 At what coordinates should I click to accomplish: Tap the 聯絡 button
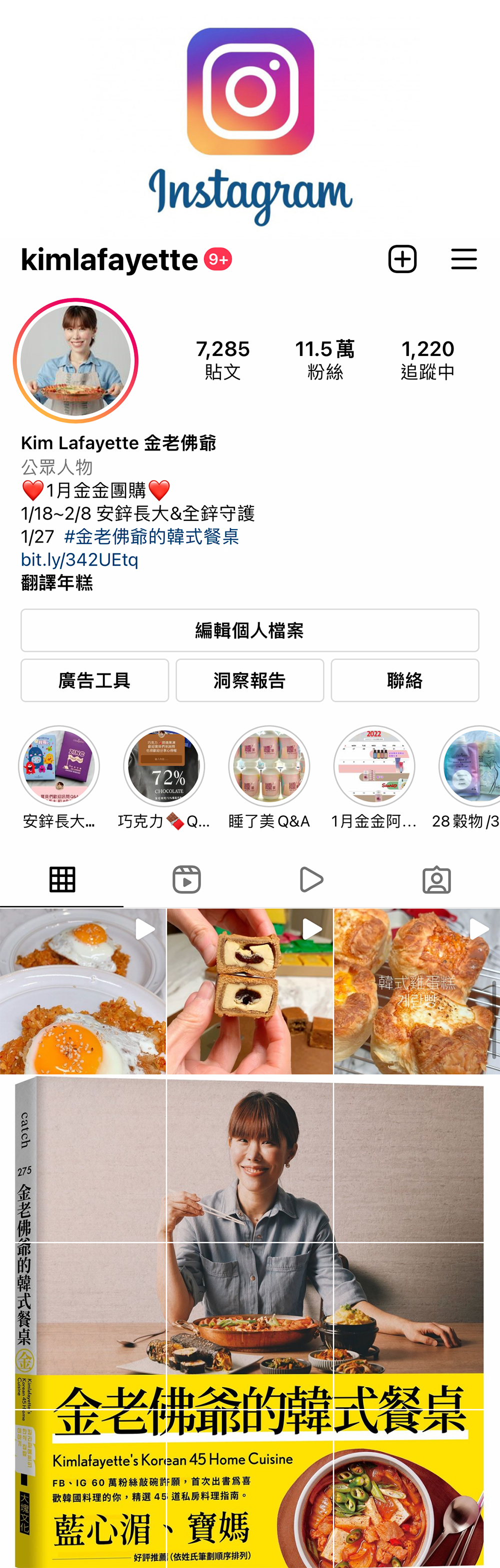(x=404, y=680)
